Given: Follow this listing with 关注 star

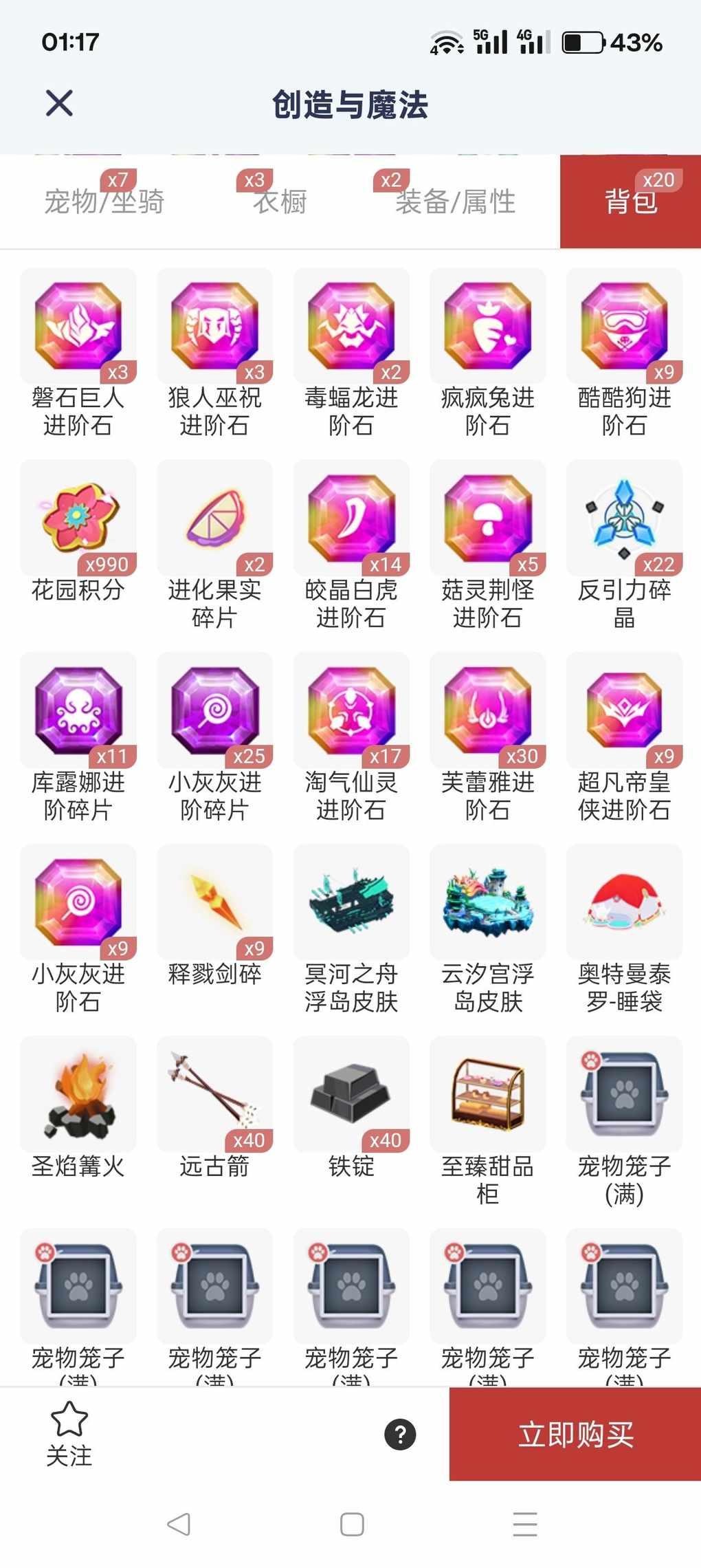Looking at the screenshot, I should [69, 1434].
